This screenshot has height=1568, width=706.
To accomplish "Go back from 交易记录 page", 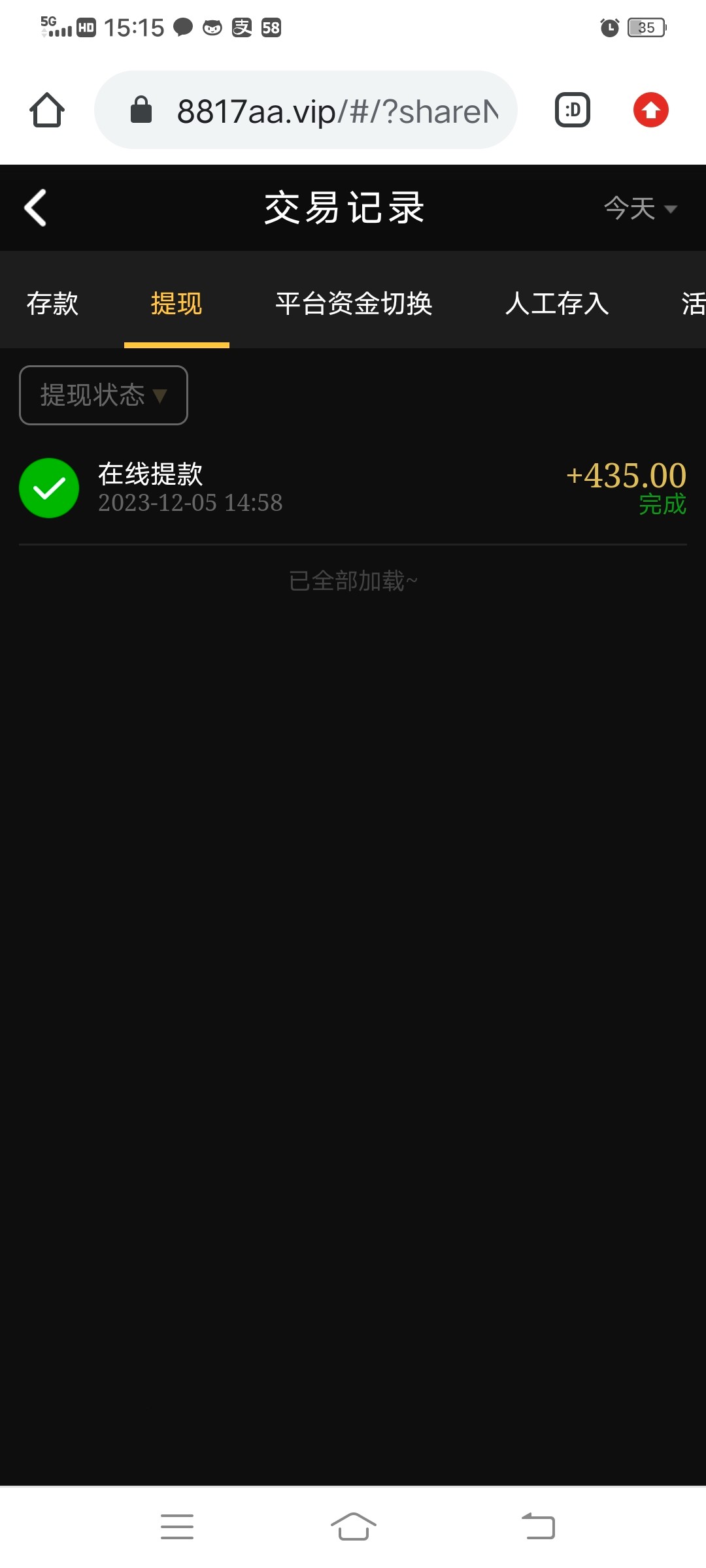I will 36,208.
